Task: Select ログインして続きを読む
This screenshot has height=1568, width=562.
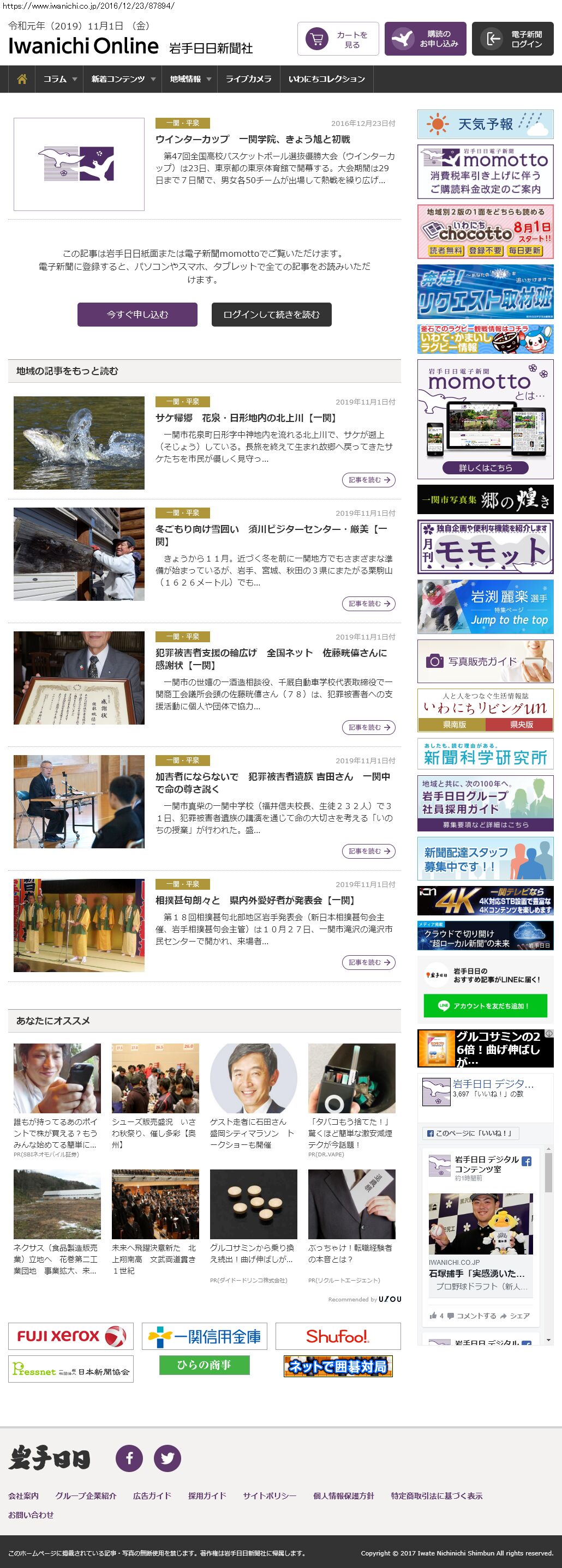Action: coord(271,315)
